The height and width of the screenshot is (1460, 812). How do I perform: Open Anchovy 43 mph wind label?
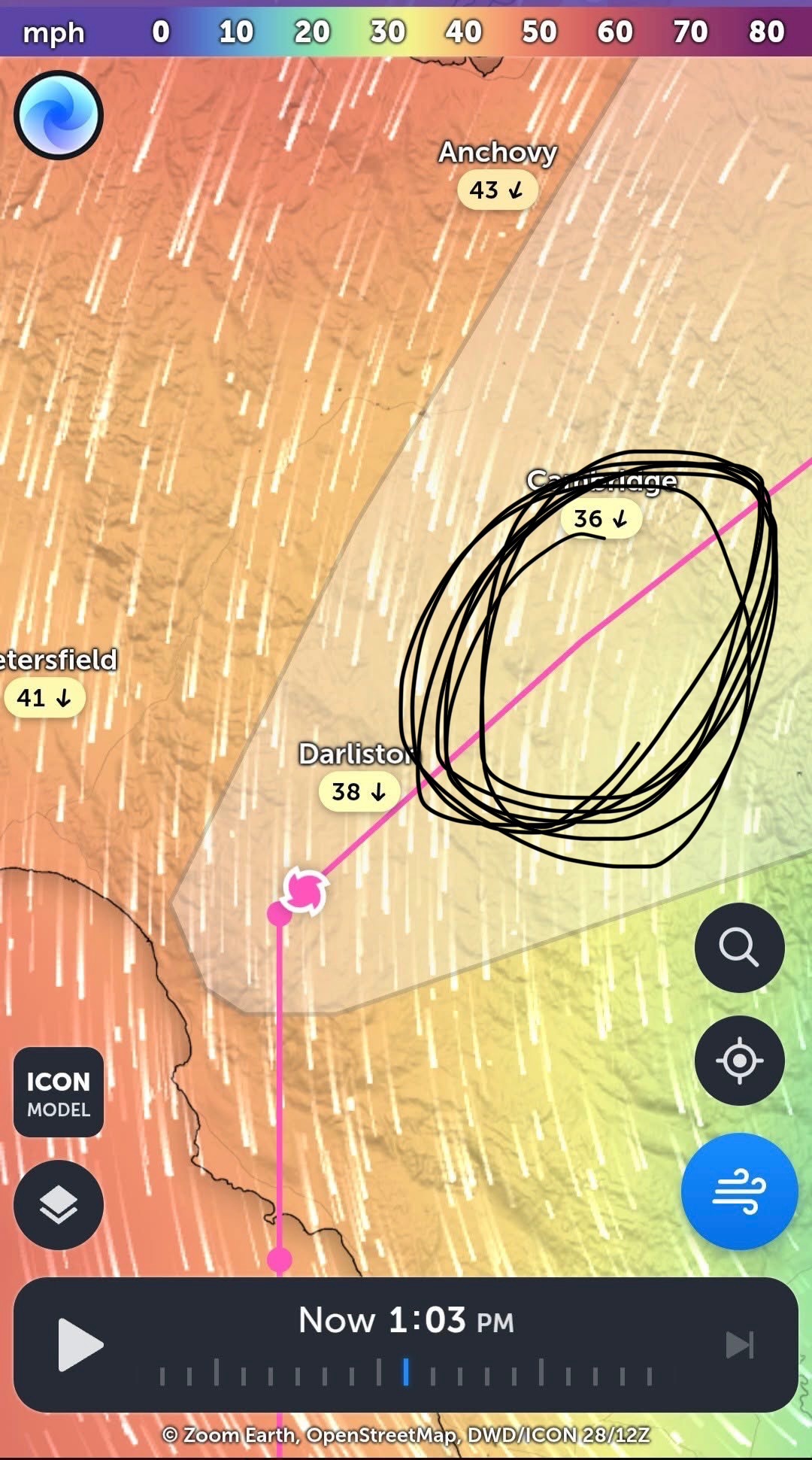click(497, 190)
